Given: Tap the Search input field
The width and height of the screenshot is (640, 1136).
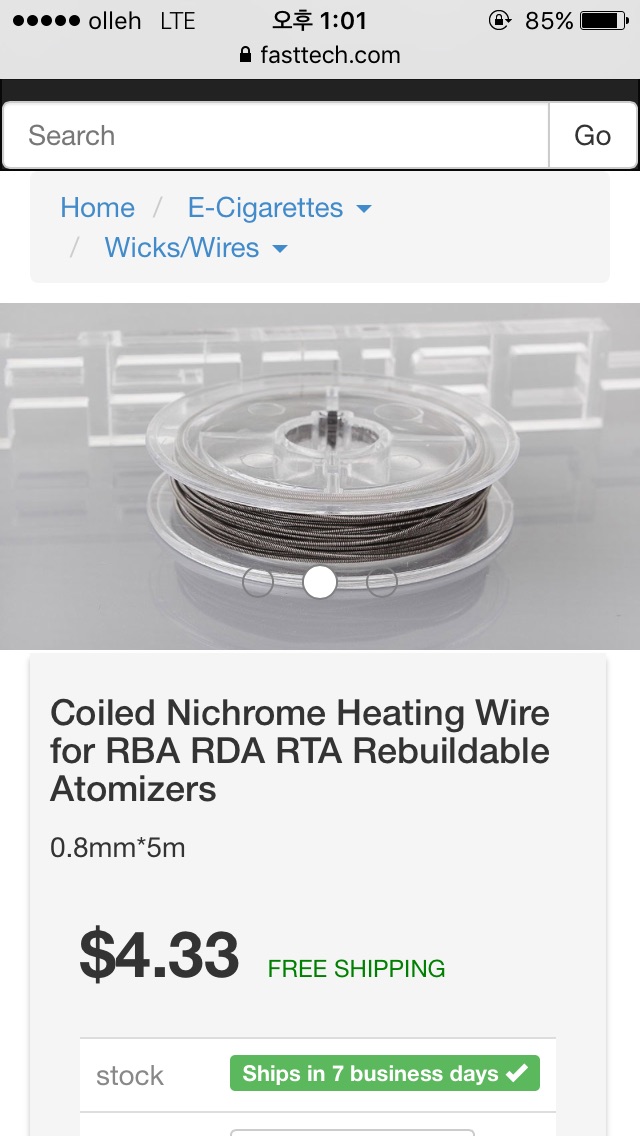Looking at the screenshot, I should (x=276, y=135).
